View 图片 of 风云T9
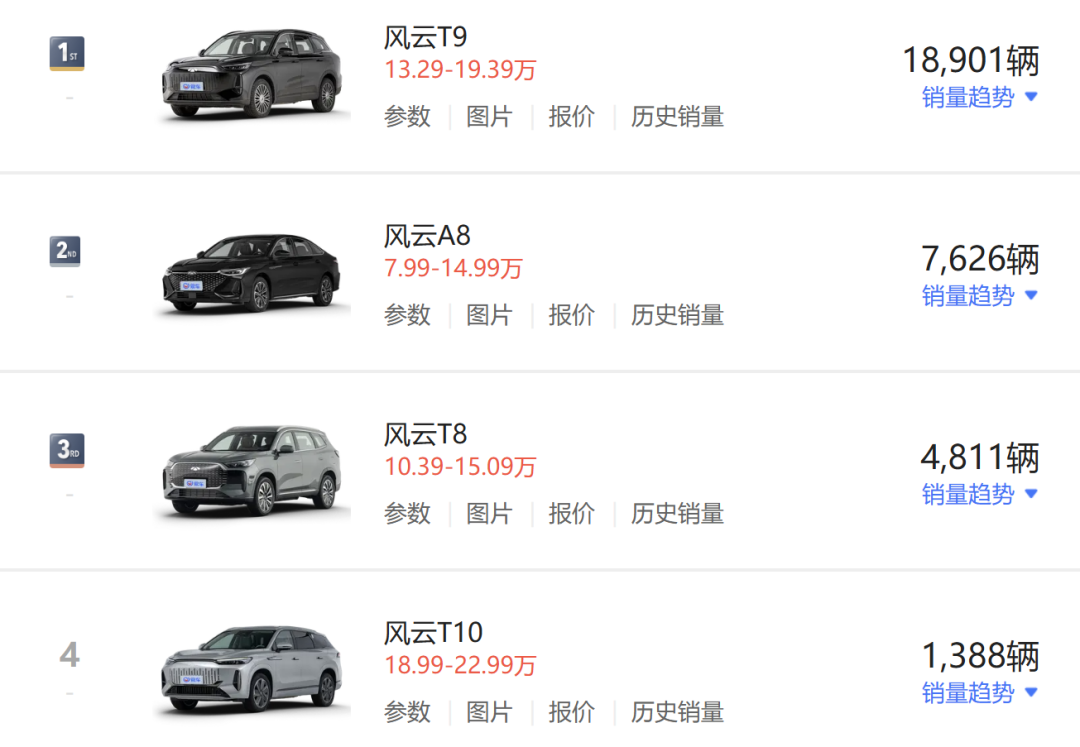1080x747 pixels. pyautogui.click(x=489, y=116)
